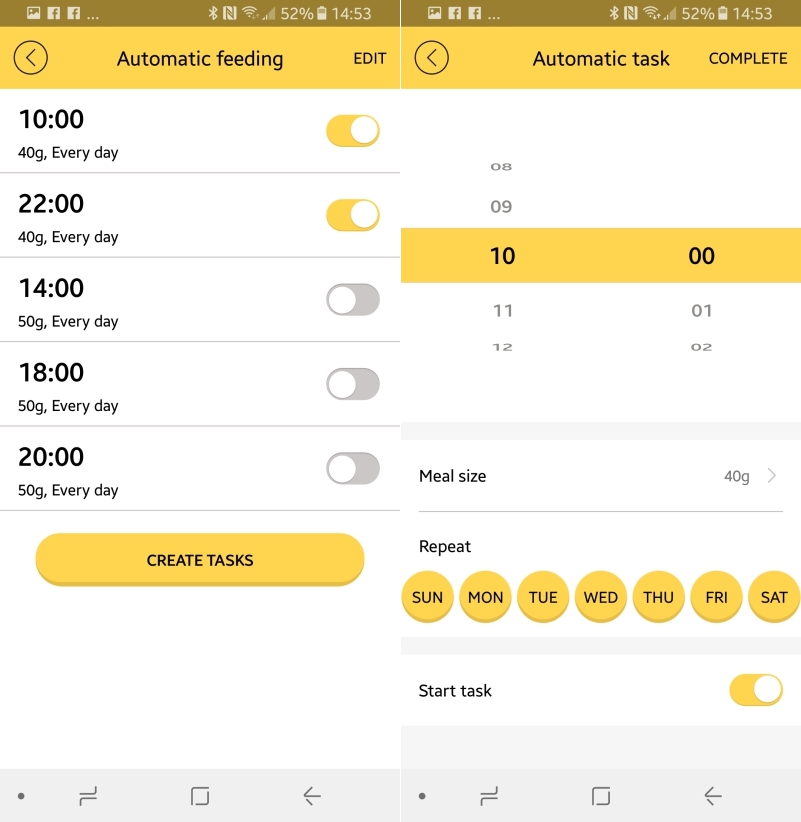Deselect WED from Repeat
The height and width of the screenshot is (822, 801).
[x=601, y=597]
